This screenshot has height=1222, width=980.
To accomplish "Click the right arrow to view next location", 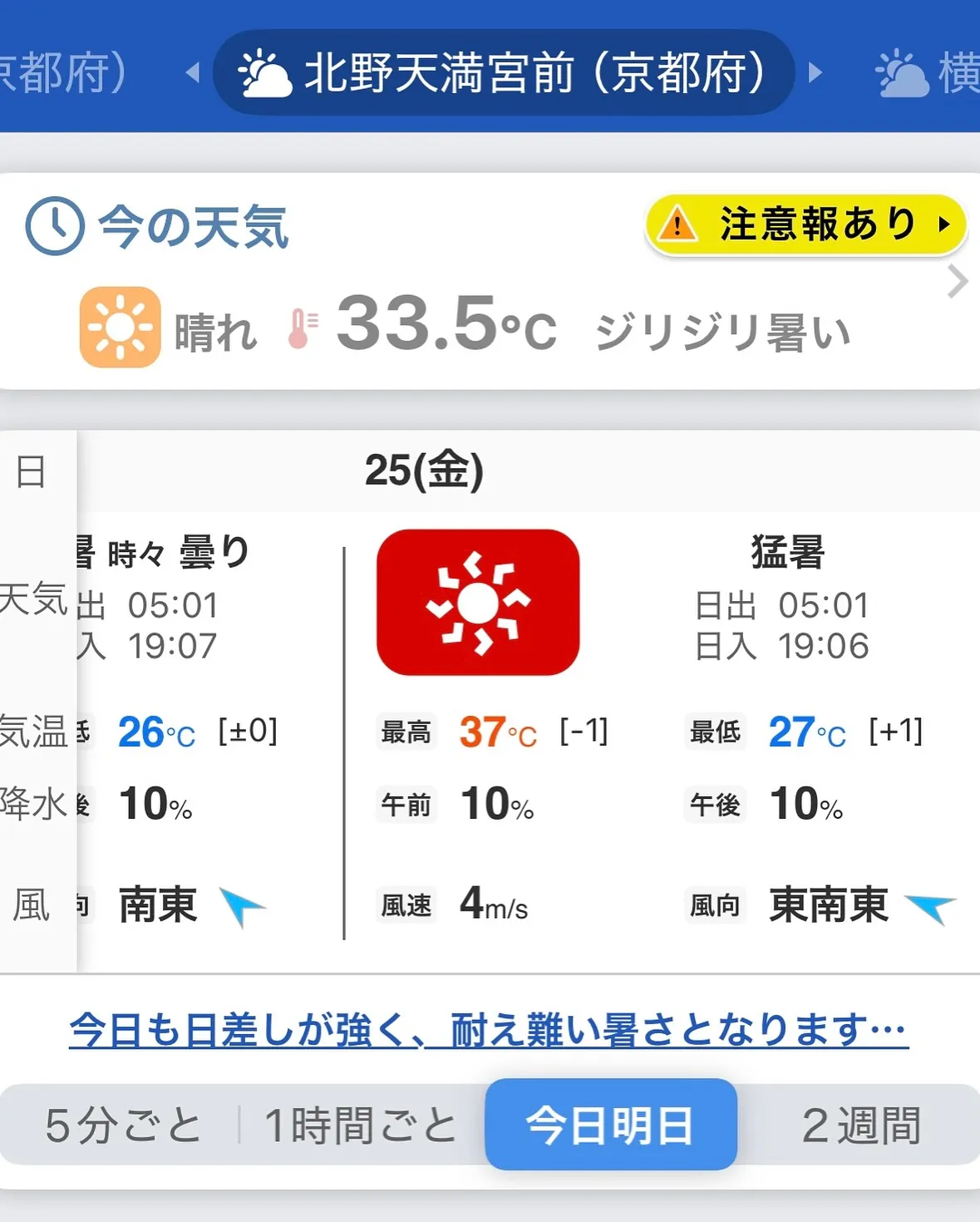I will pyautogui.click(x=815, y=71).
